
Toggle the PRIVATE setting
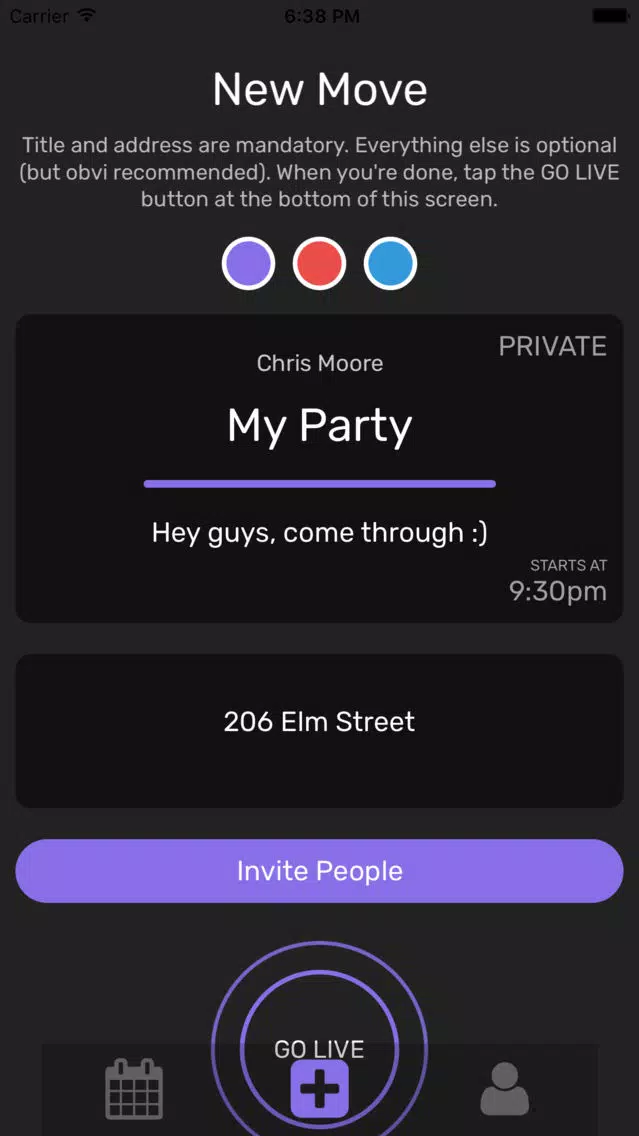552,346
